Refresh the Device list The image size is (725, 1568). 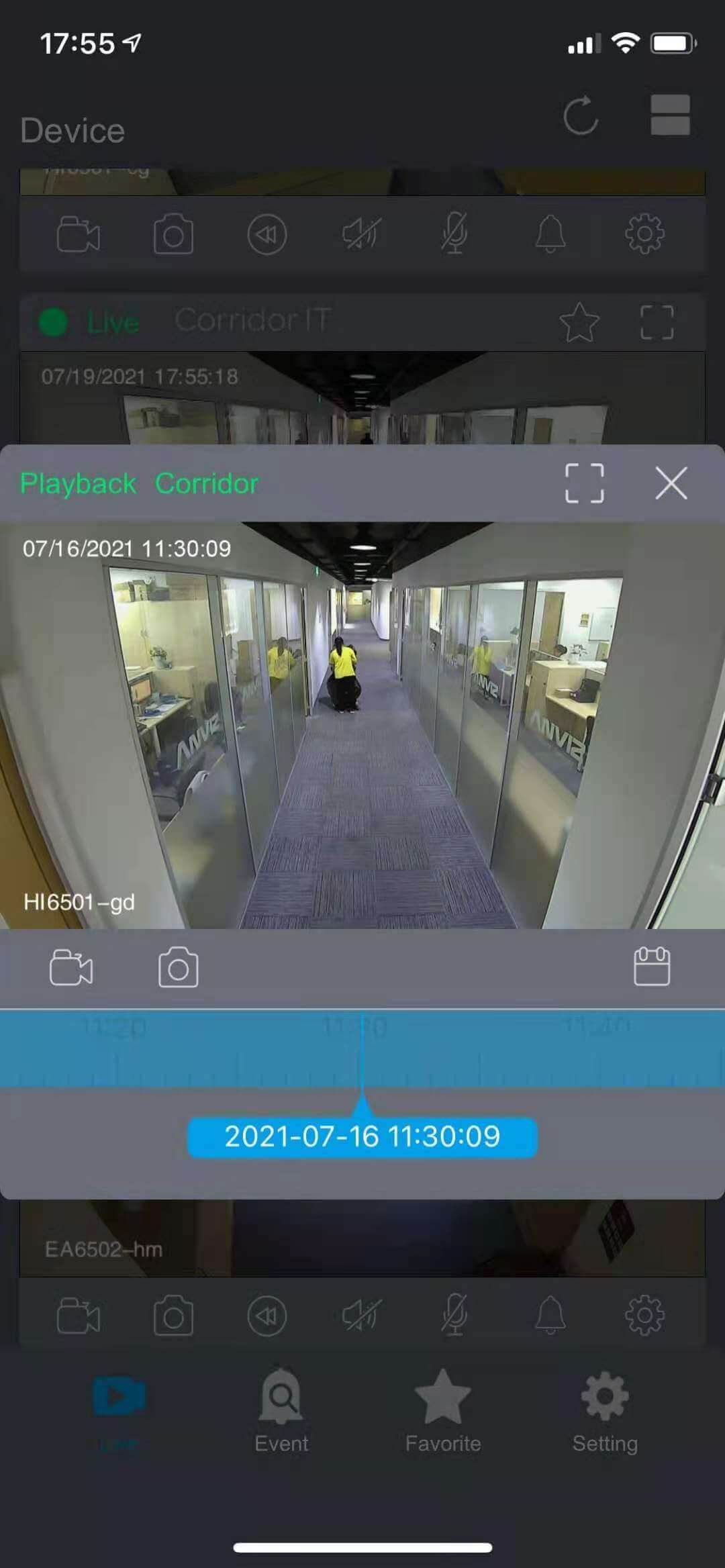click(x=581, y=116)
